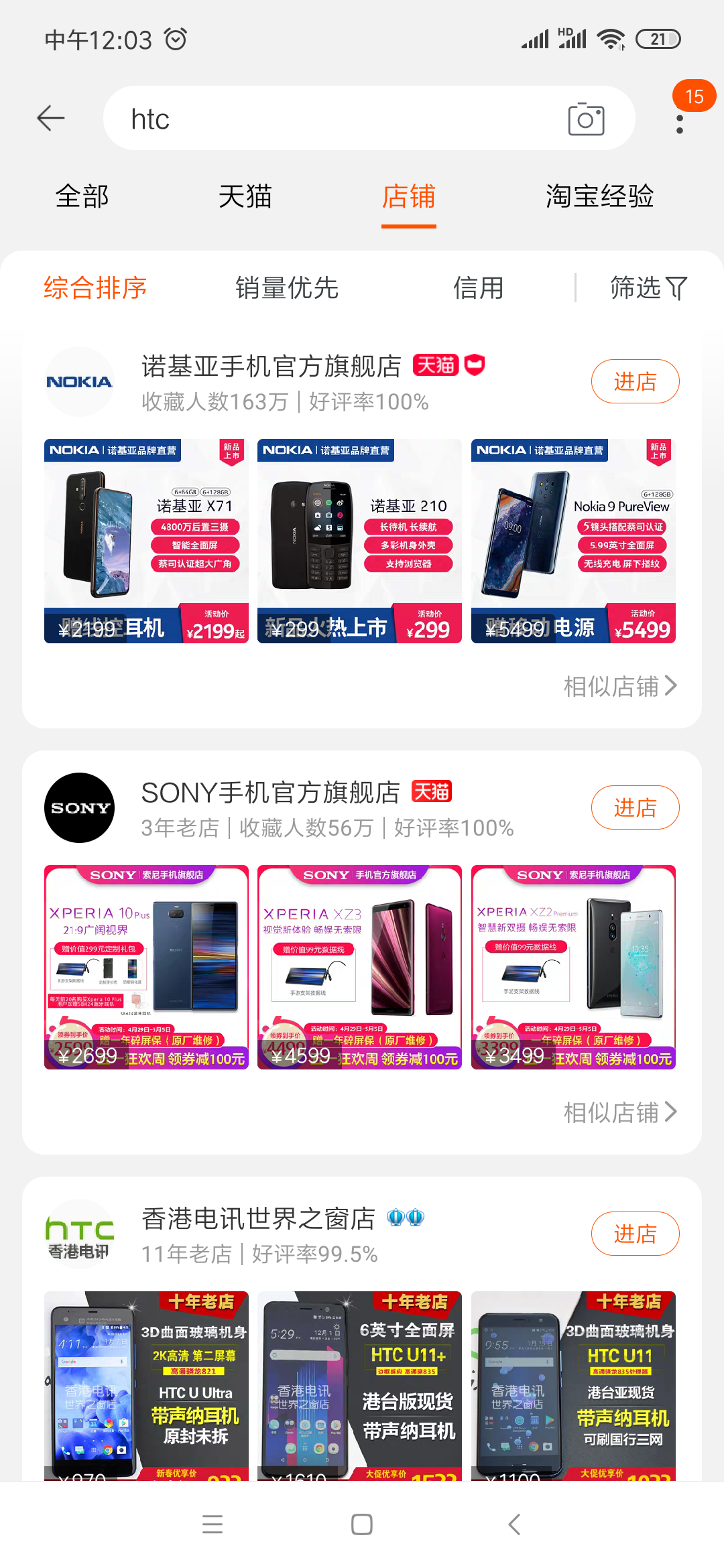Tap the system home button
This screenshot has height=1568, width=724.
click(362, 1524)
